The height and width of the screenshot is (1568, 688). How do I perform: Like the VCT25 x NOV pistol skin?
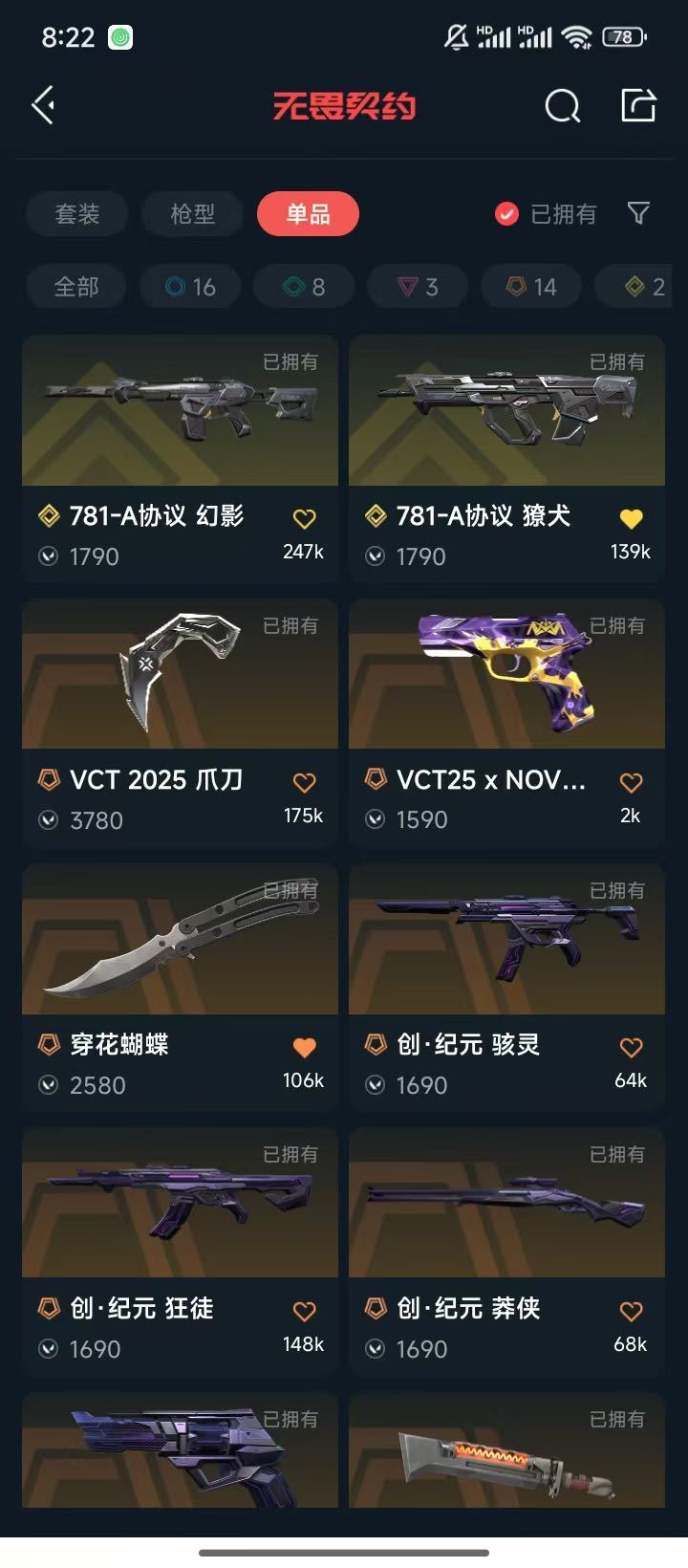tap(631, 782)
